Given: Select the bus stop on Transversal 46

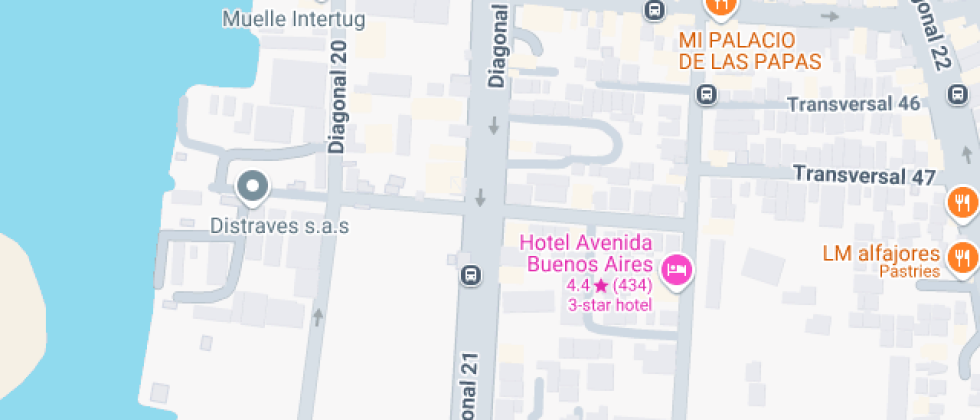Looking at the screenshot, I should (706, 95).
